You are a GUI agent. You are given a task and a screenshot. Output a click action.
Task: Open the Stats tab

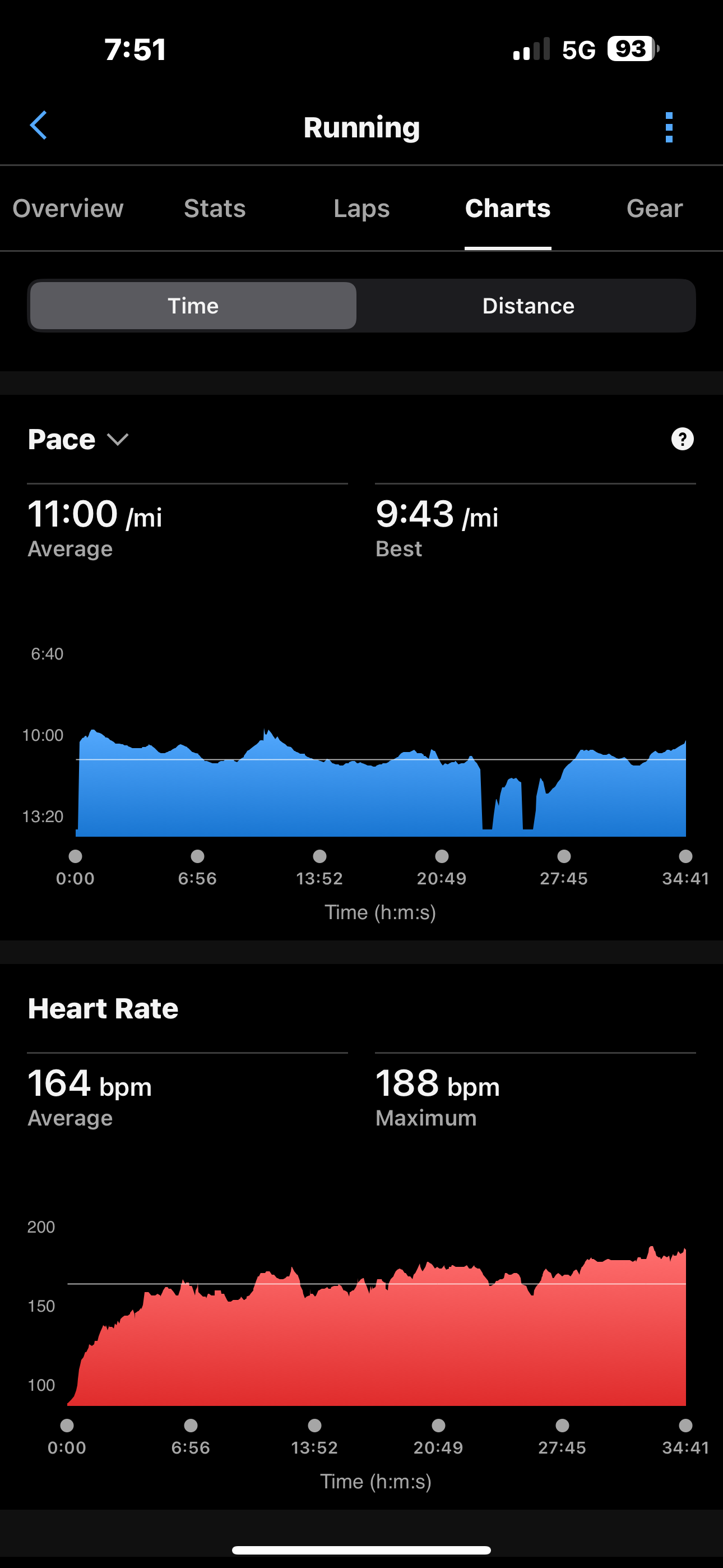[215, 208]
